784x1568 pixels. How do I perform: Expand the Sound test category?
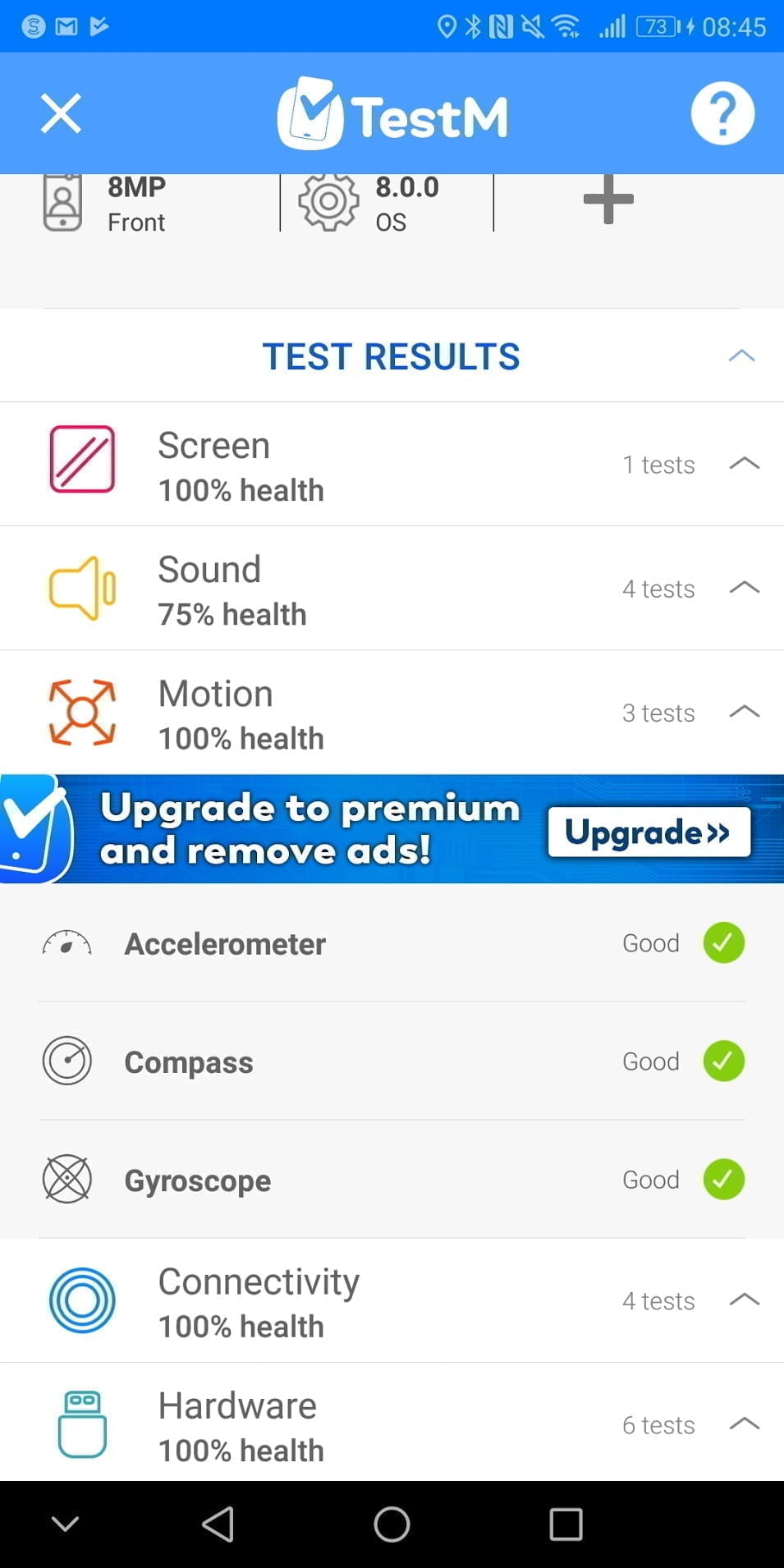[x=744, y=588]
